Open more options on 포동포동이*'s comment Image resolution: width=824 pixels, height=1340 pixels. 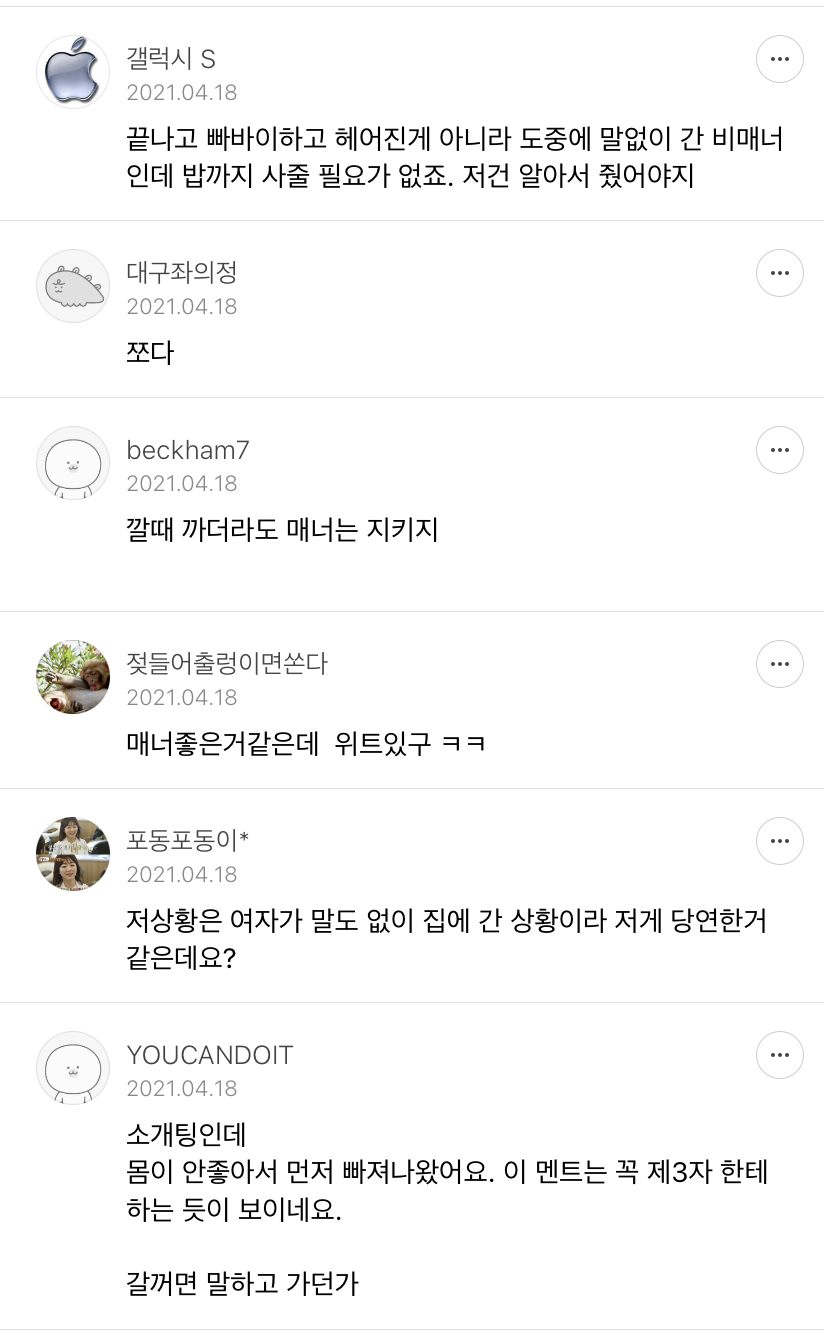(x=779, y=841)
